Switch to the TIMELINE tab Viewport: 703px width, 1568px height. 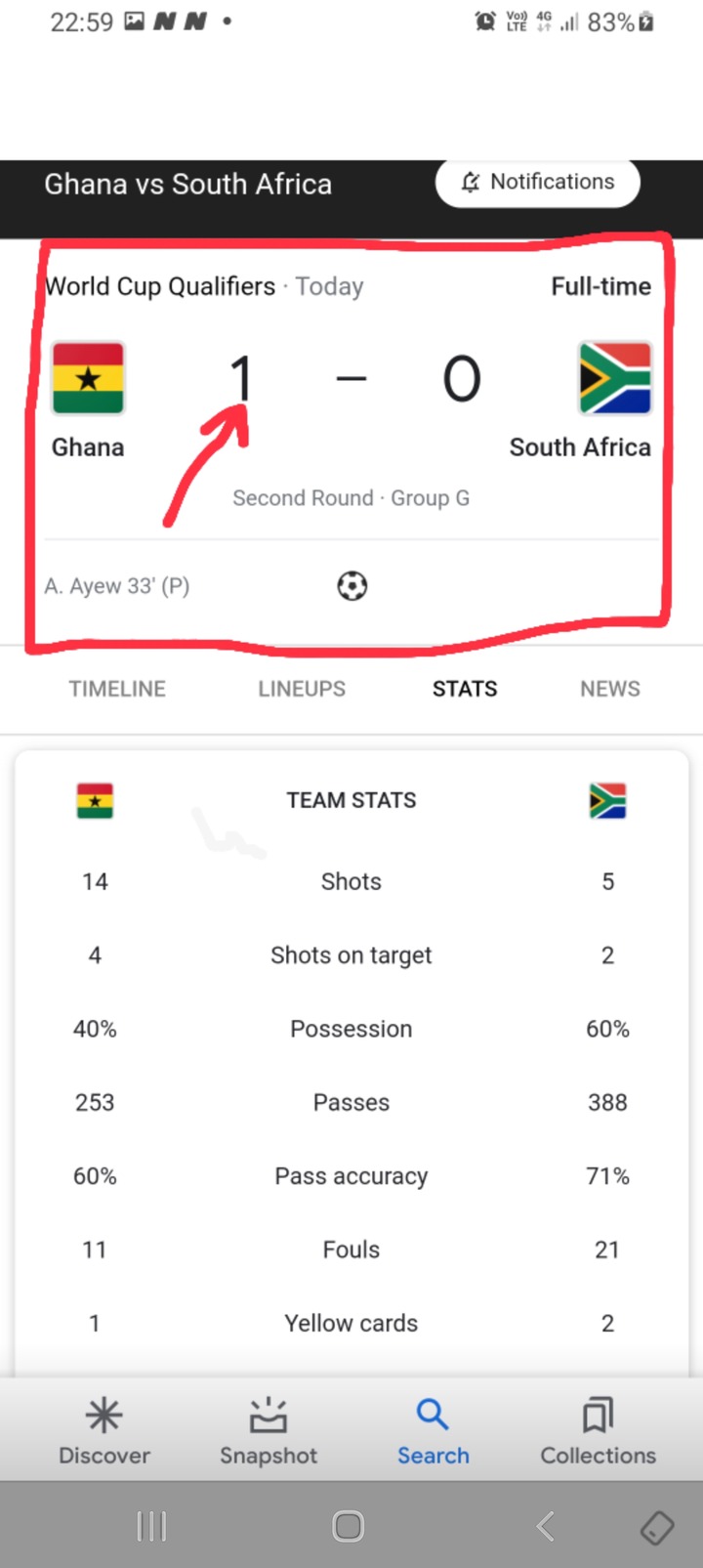(x=117, y=689)
